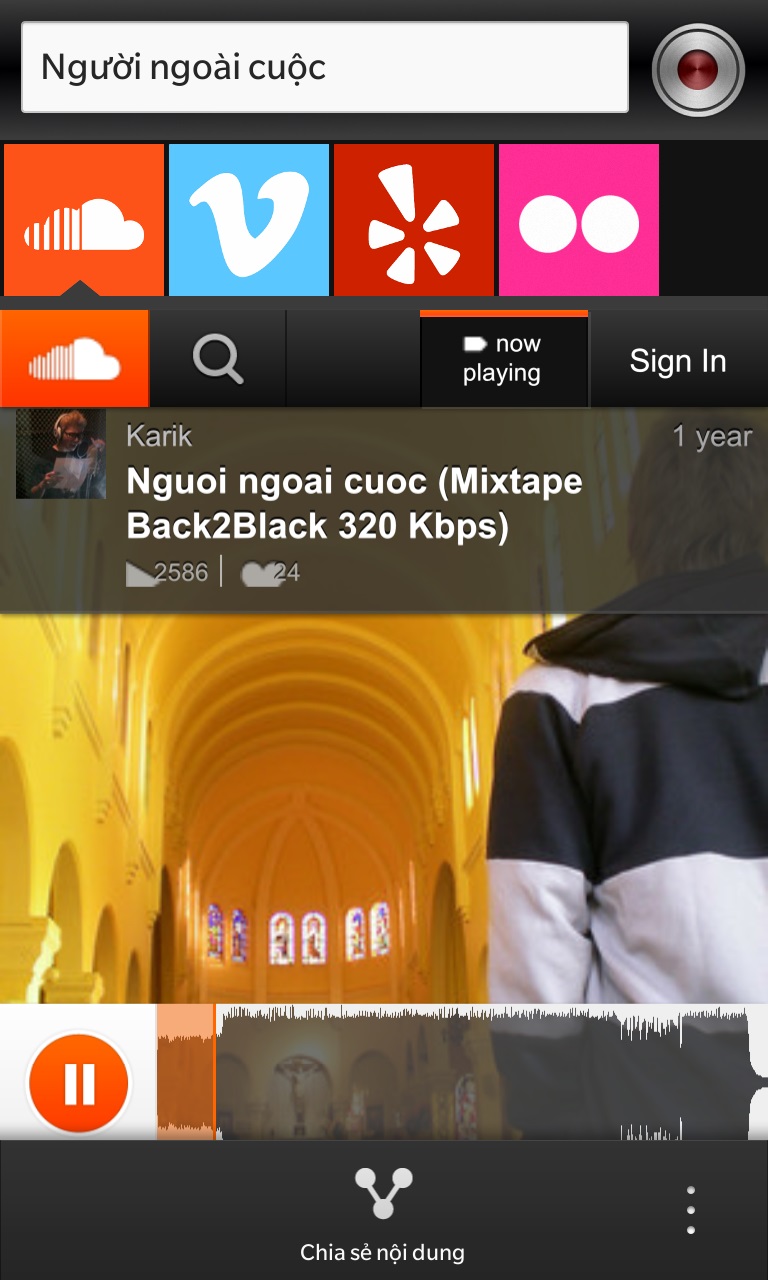Pause the playing track

[79, 1082]
